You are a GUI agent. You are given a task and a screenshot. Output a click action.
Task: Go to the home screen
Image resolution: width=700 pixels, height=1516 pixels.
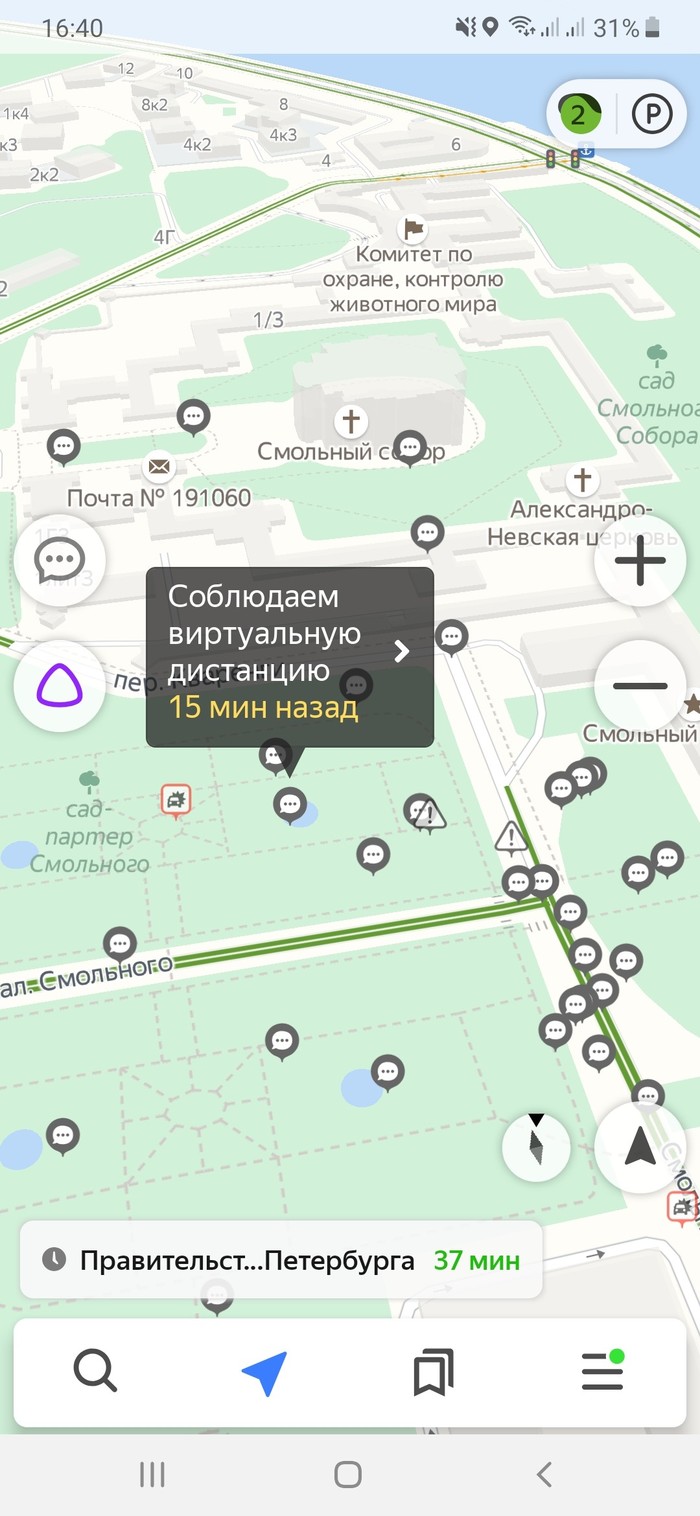pyautogui.click(x=348, y=1473)
